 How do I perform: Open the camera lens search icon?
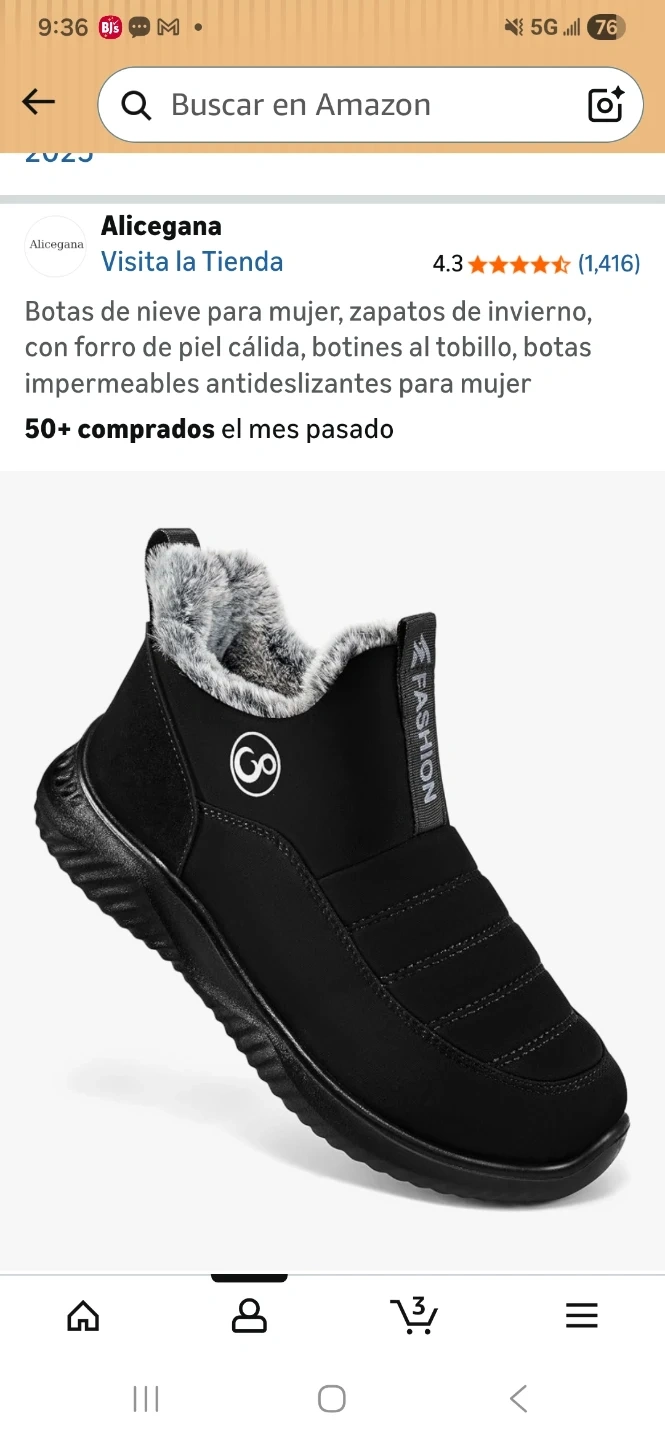coord(605,105)
